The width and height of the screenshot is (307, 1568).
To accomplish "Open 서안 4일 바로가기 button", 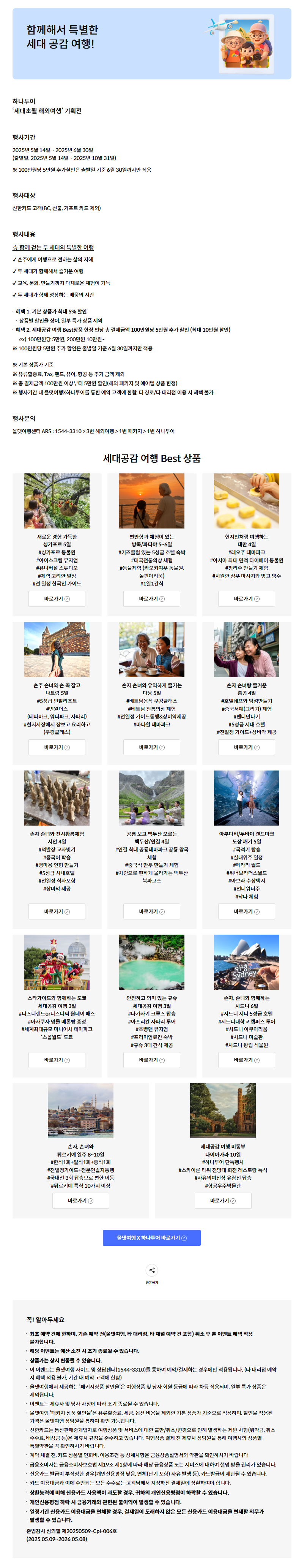I will click(x=57, y=911).
